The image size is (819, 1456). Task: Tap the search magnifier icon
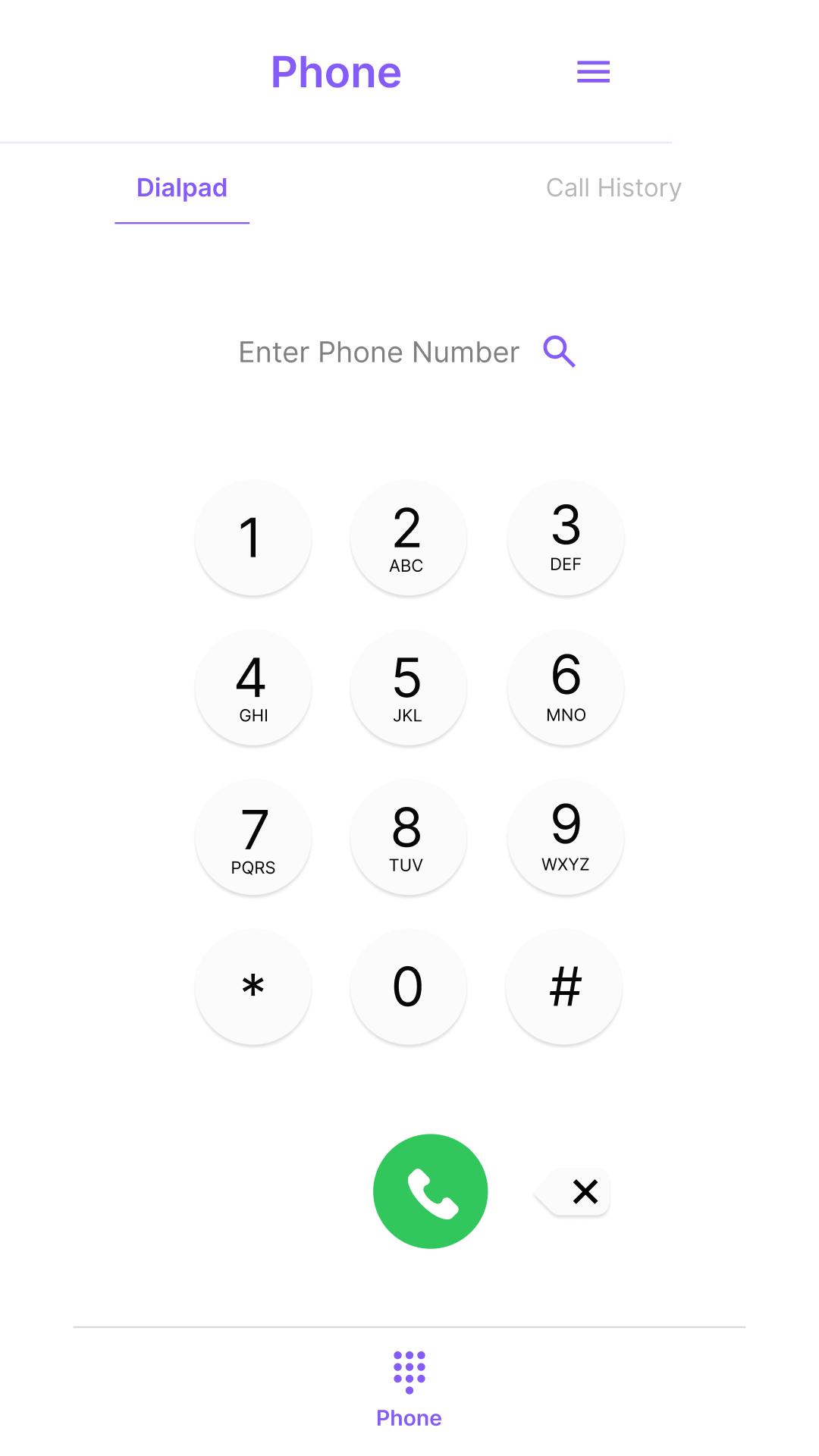(560, 352)
